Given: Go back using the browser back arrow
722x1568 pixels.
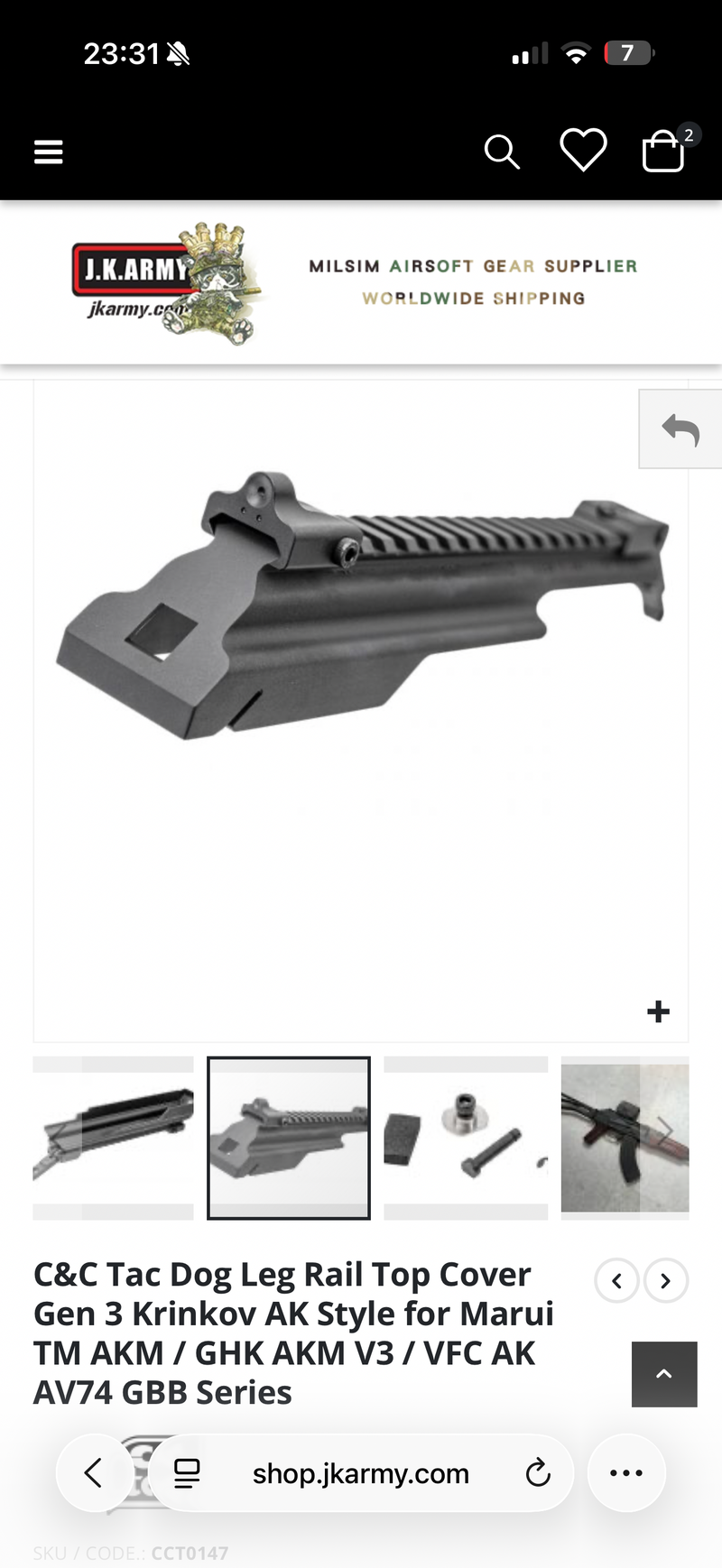Looking at the screenshot, I should [x=93, y=1472].
